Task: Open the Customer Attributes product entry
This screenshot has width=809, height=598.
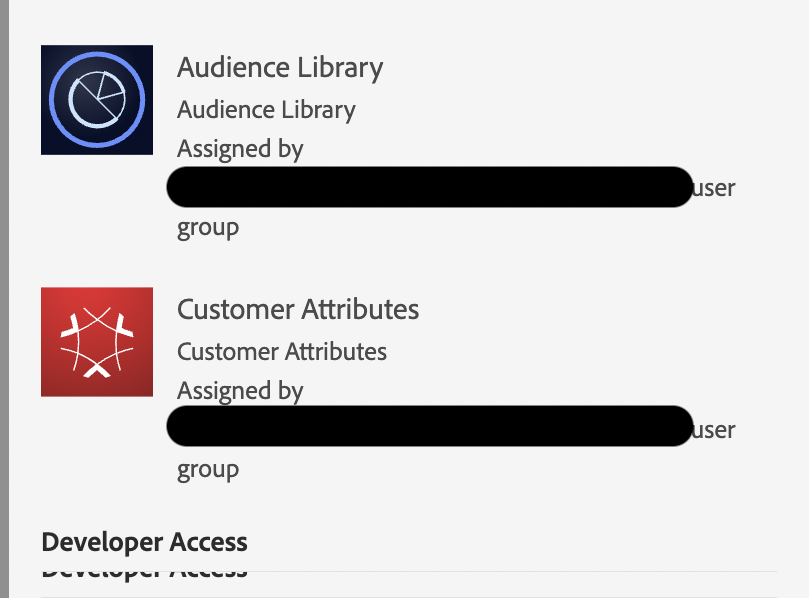Action: (298, 309)
